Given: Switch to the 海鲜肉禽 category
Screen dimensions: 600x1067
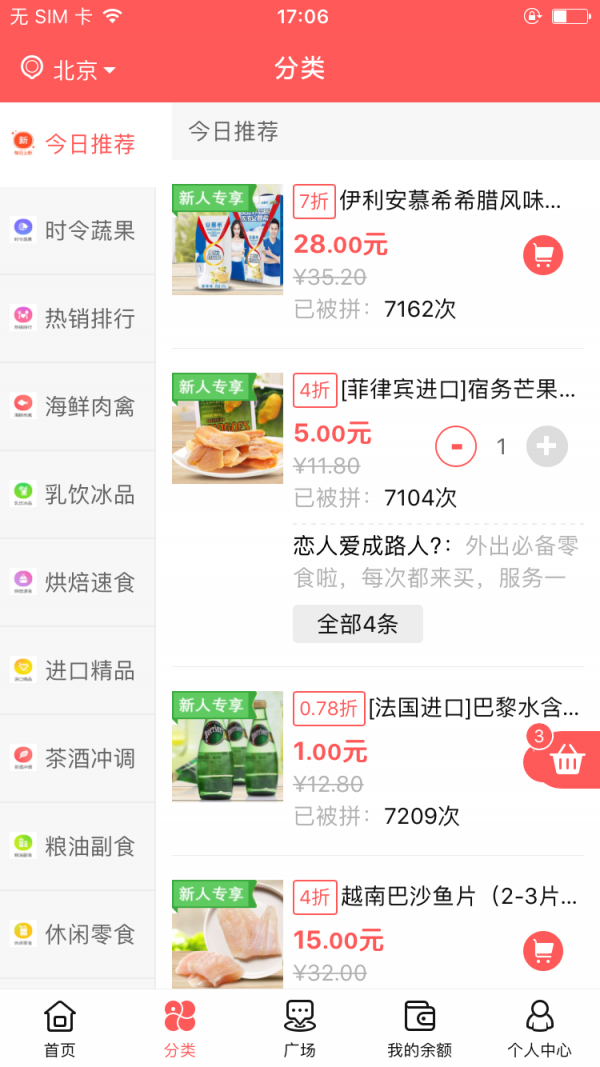Looking at the screenshot, I should click(78, 407).
